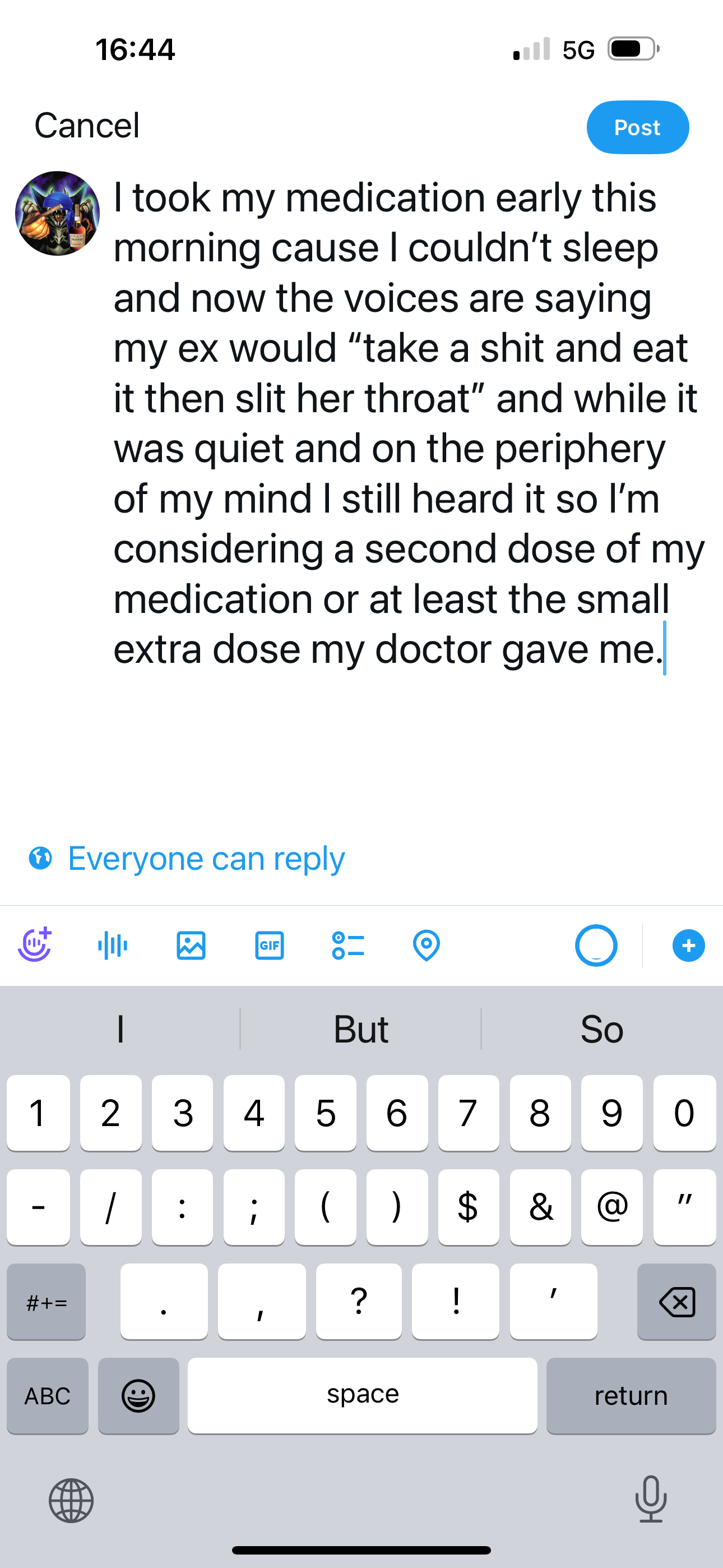Open the emoji keyboard
This screenshot has width=723, height=1568.
139,1396
